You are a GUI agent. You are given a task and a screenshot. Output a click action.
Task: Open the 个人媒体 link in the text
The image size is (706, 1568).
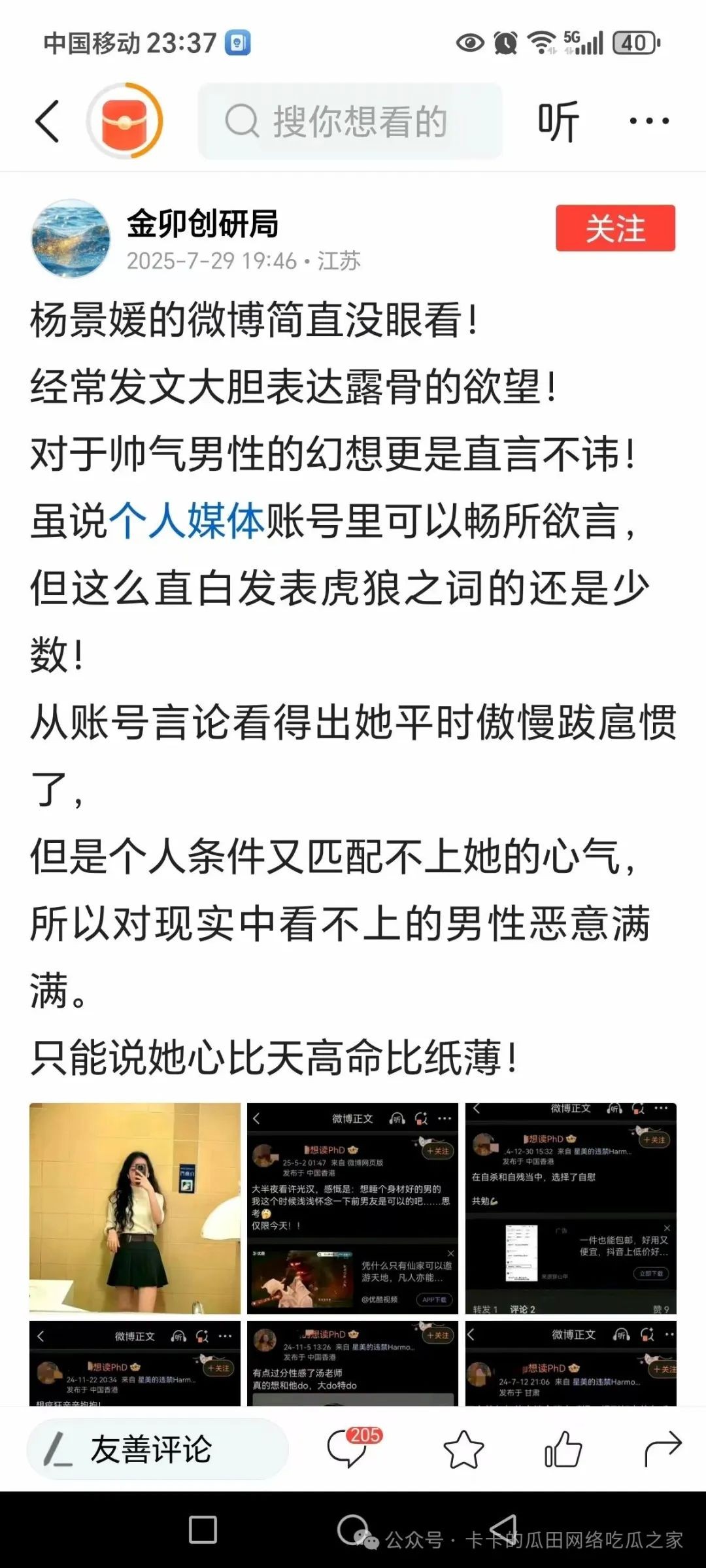(186, 521)
